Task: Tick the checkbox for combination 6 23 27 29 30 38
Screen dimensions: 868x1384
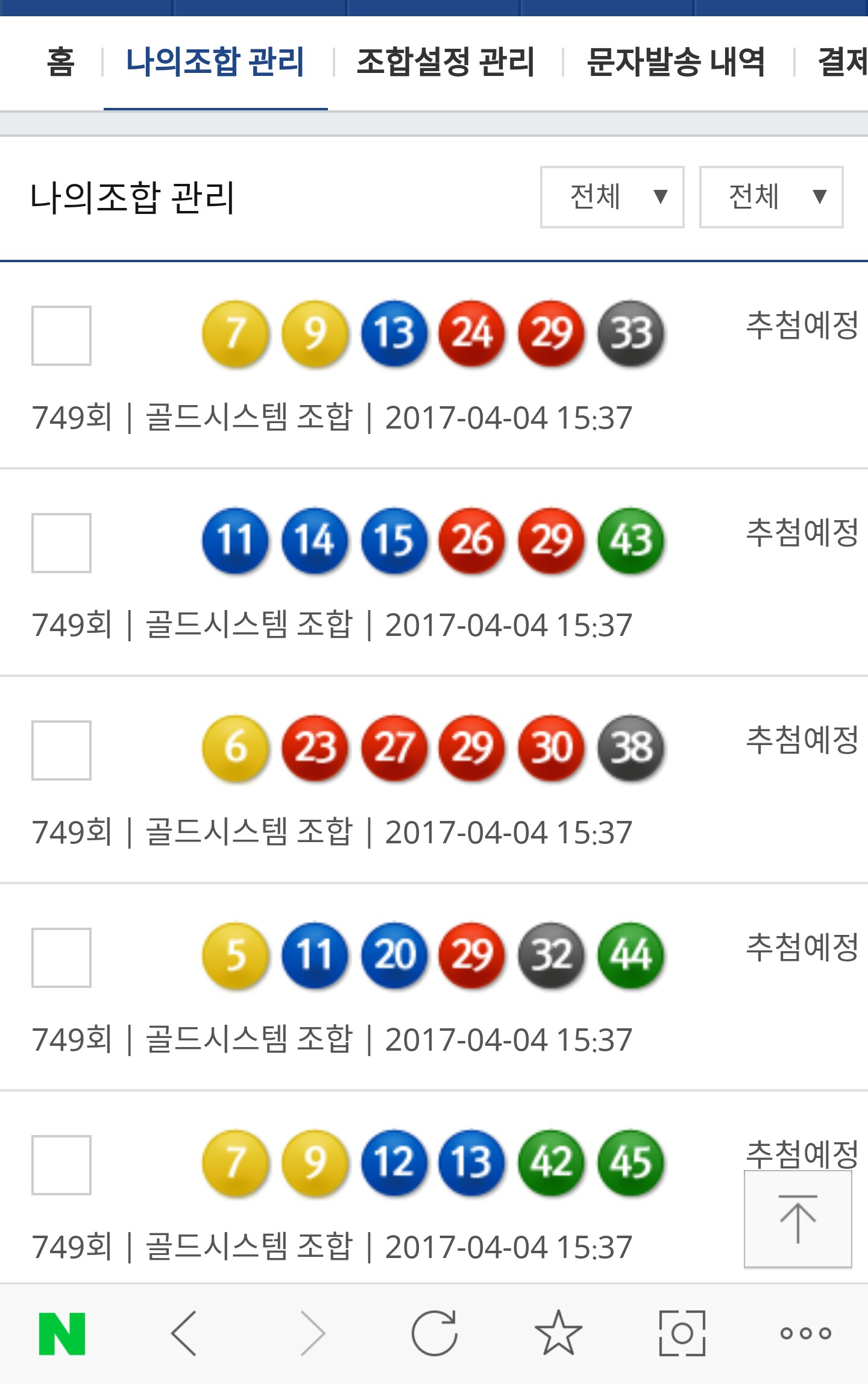Action: pos(61,750)
